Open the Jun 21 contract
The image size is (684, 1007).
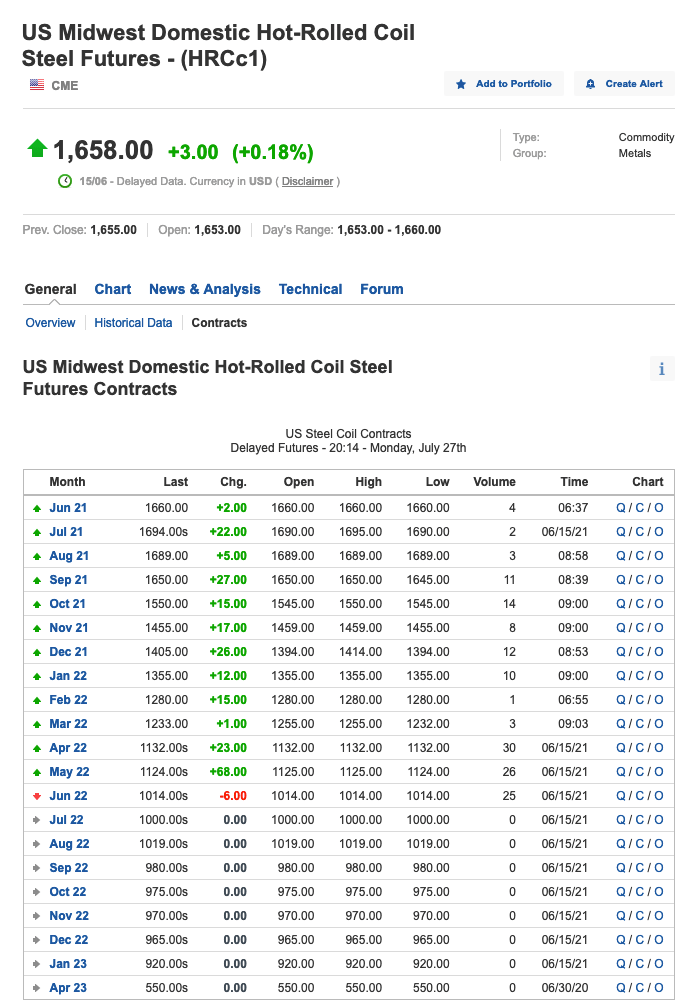point(68,508)
